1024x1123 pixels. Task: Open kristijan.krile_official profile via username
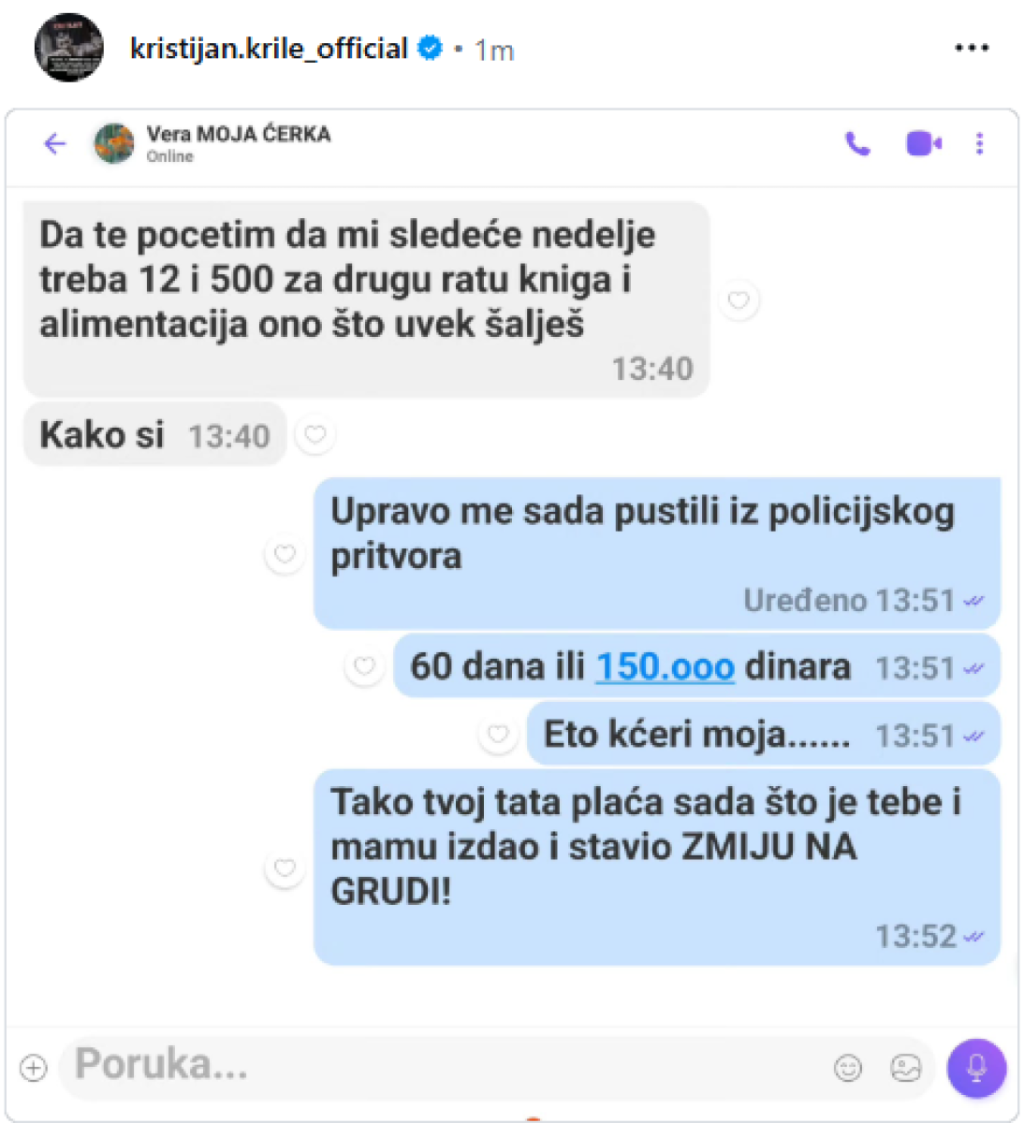tap(269, 48)
